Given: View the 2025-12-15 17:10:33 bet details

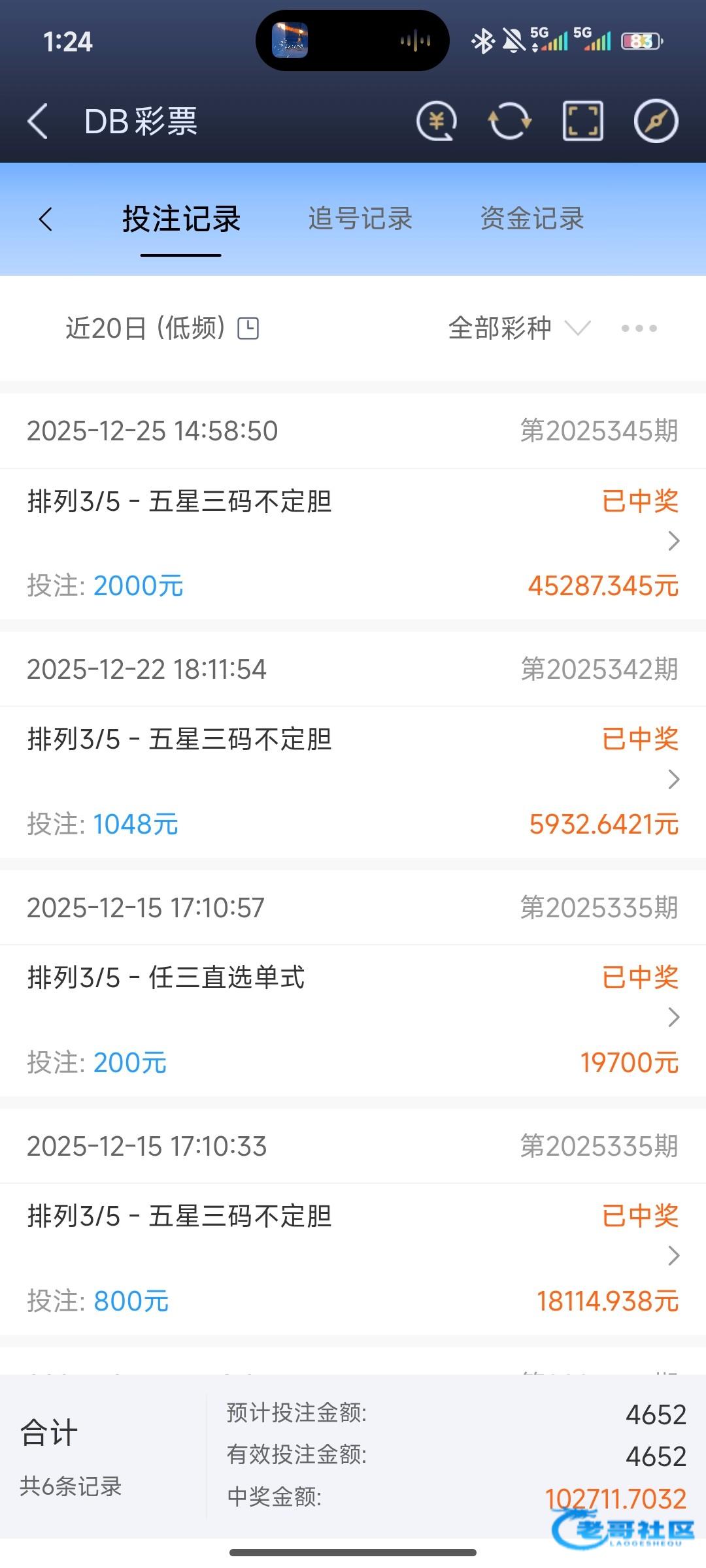Looking at the screenshot, I should click(353, 1256).
